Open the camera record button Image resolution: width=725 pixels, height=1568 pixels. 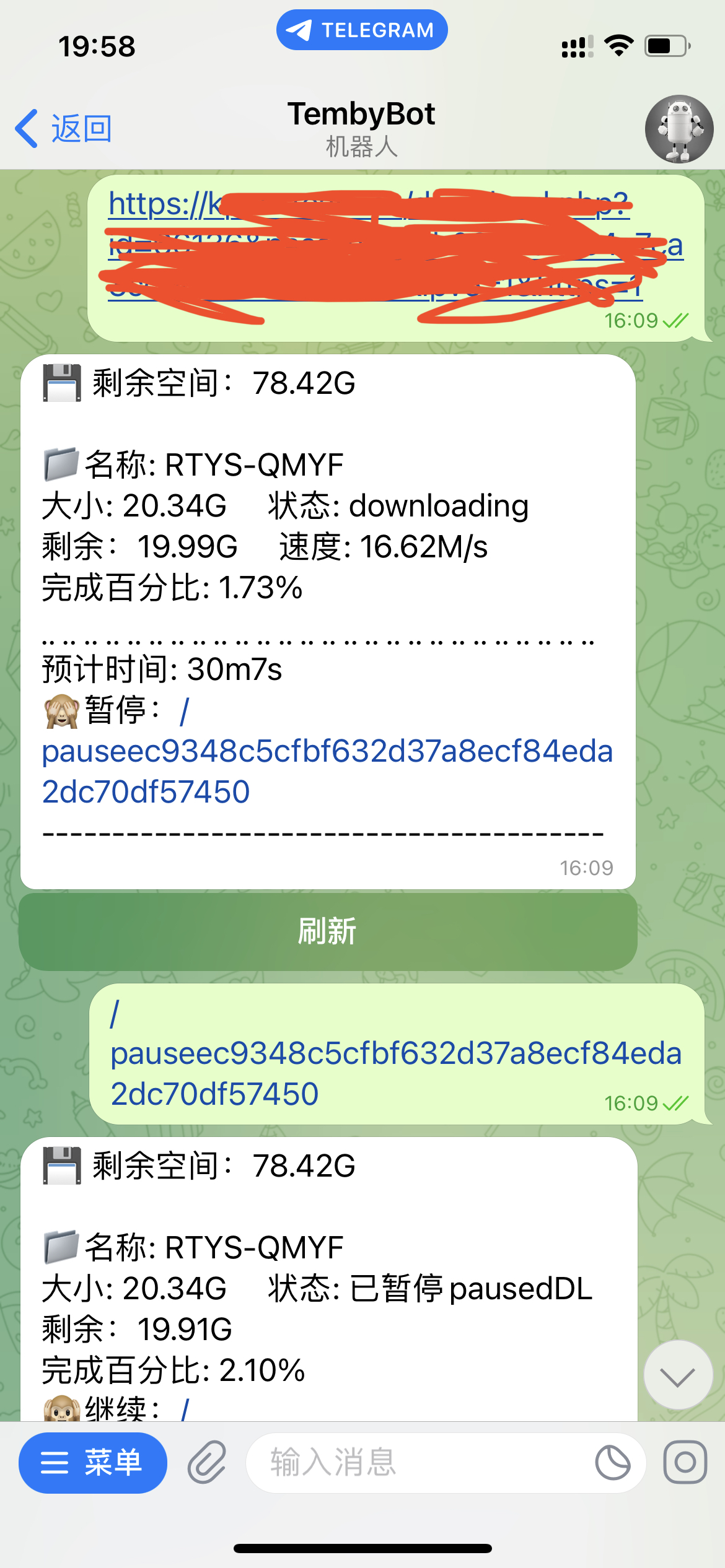(x=685, y=1463)
